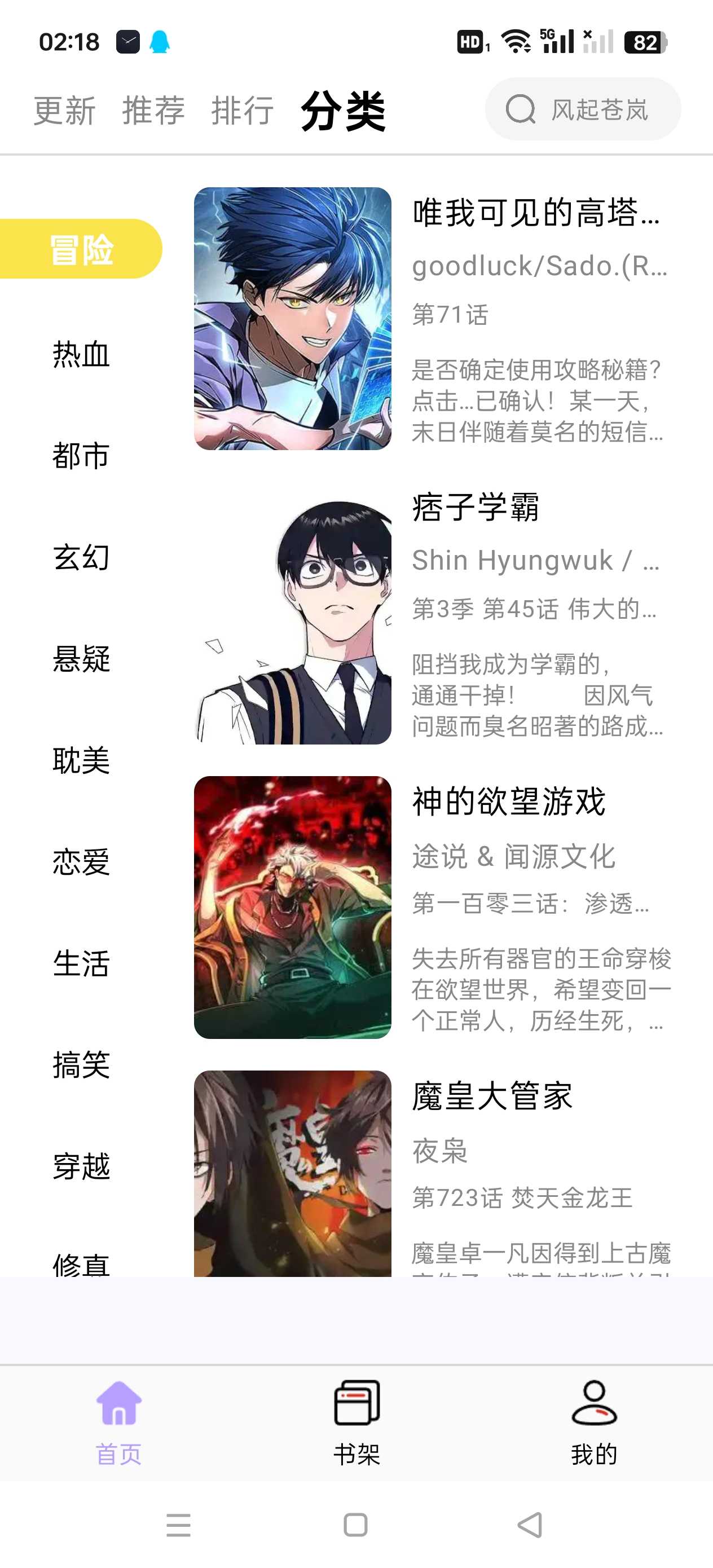The image size is (713, 1568).
Task: Select the 穿越 category
Action: coord(81,1167)
